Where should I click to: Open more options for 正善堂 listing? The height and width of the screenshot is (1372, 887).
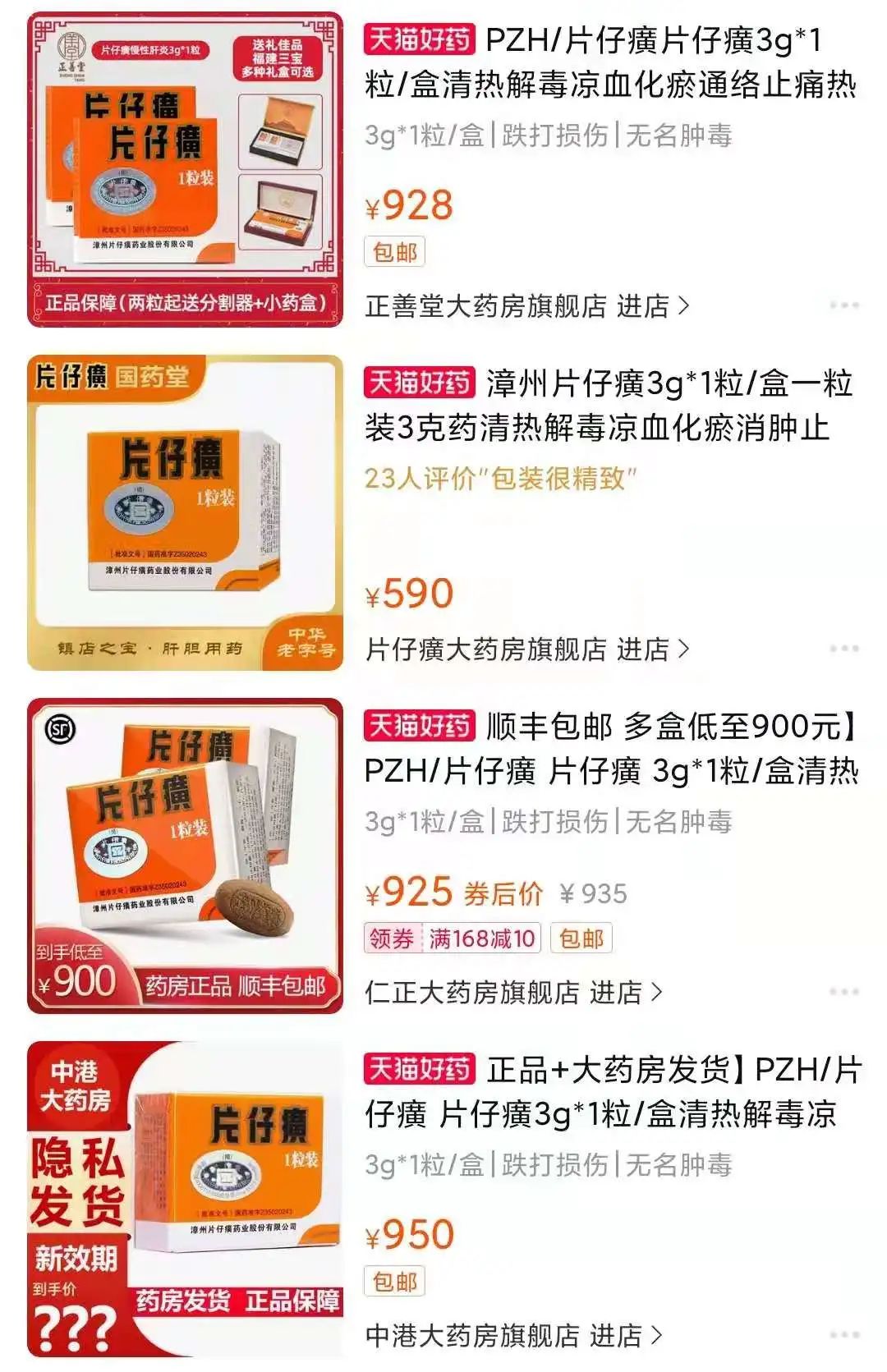843,305
